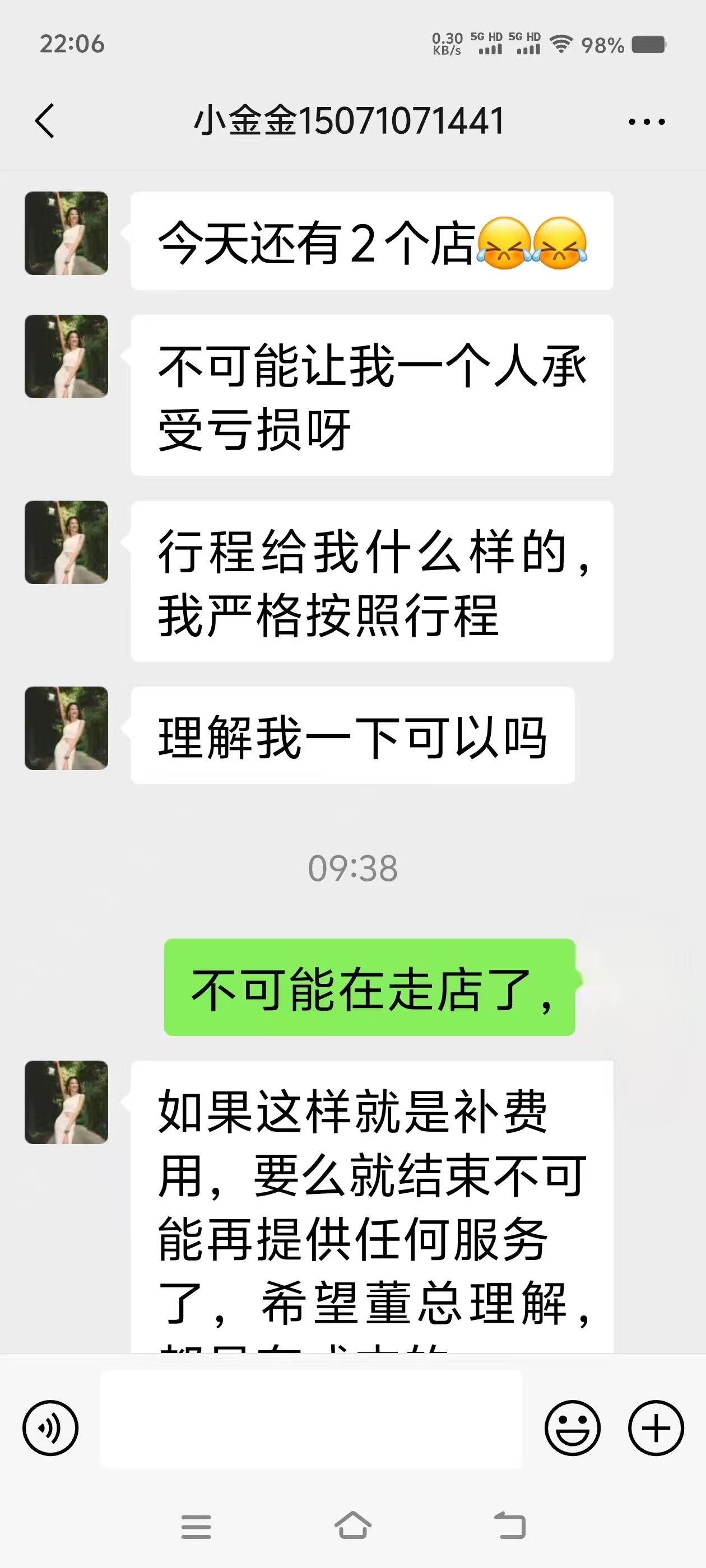Go to the system home screen
Screen dimensions: 706x1568
pyautogui.click(x=352, y=1525)
